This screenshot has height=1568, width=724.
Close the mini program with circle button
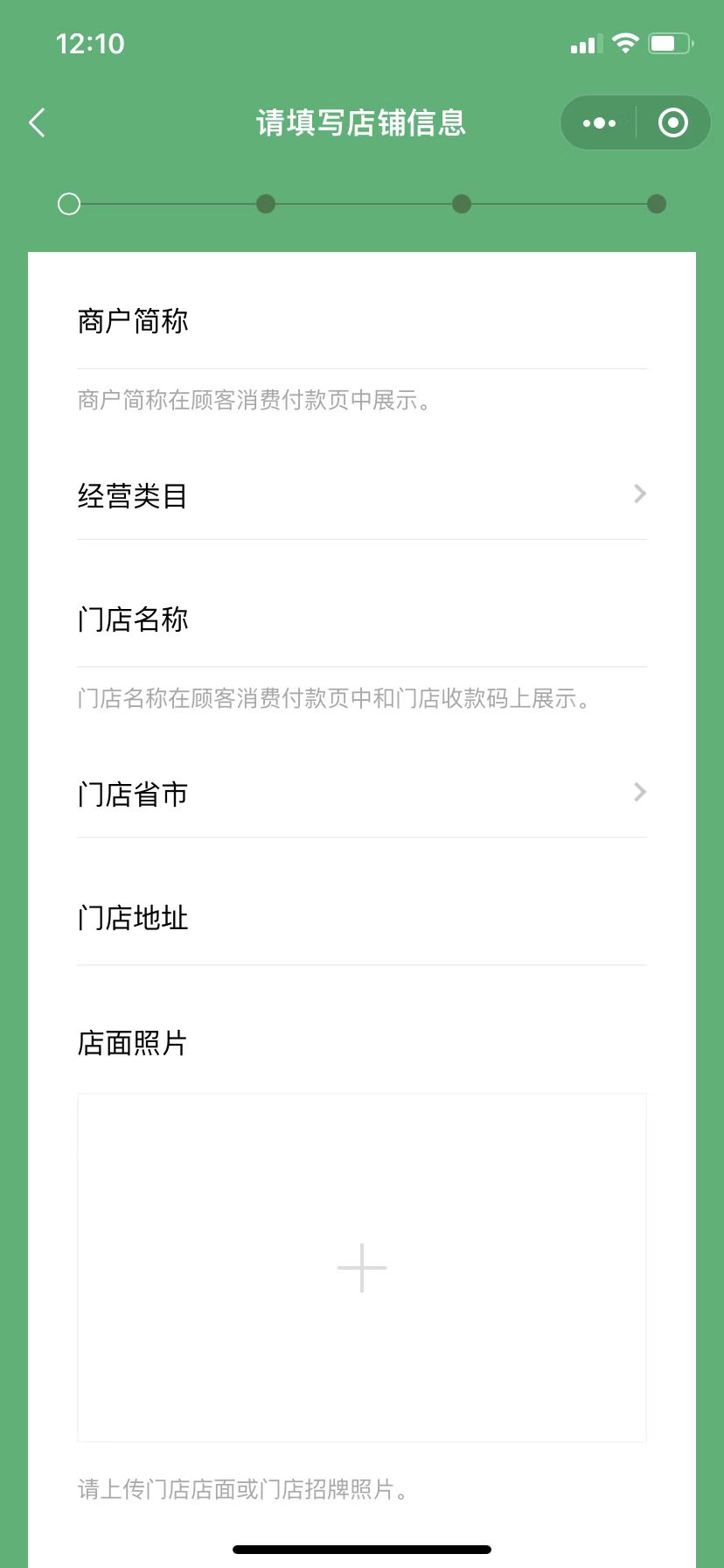(672, 123)
